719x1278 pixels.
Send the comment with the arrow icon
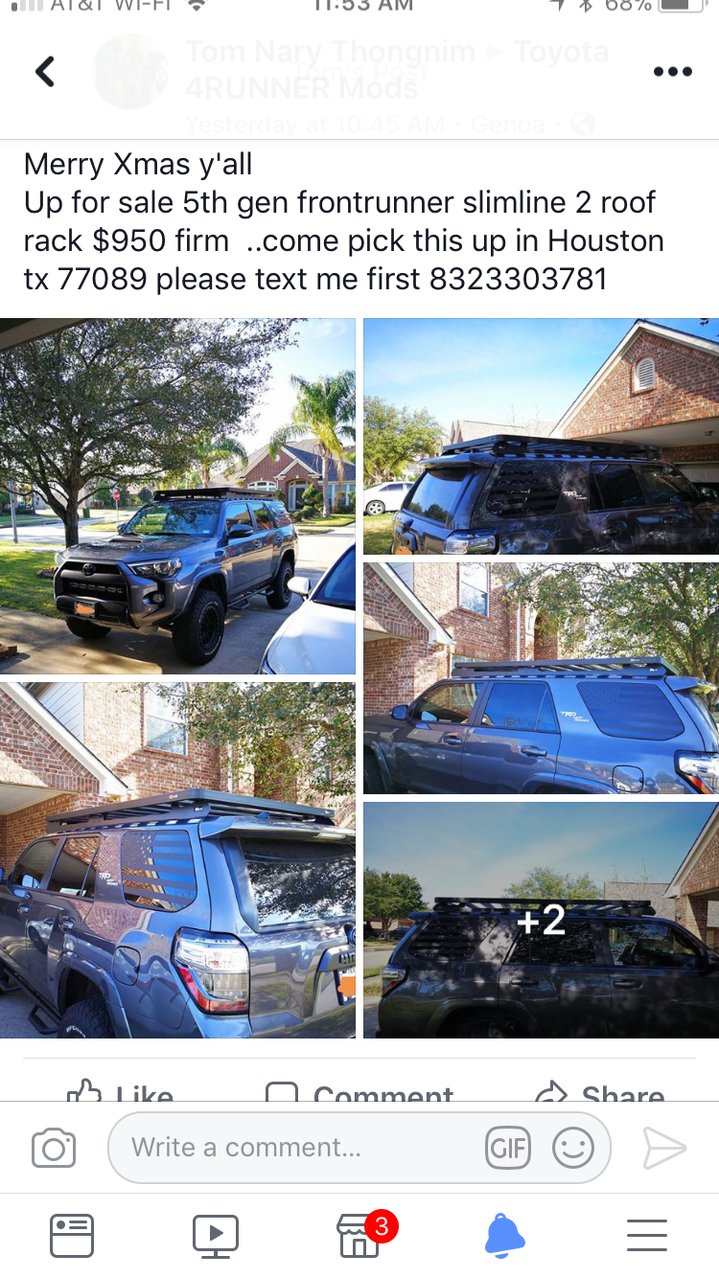pyautogui.click(x=664, y=1148)
